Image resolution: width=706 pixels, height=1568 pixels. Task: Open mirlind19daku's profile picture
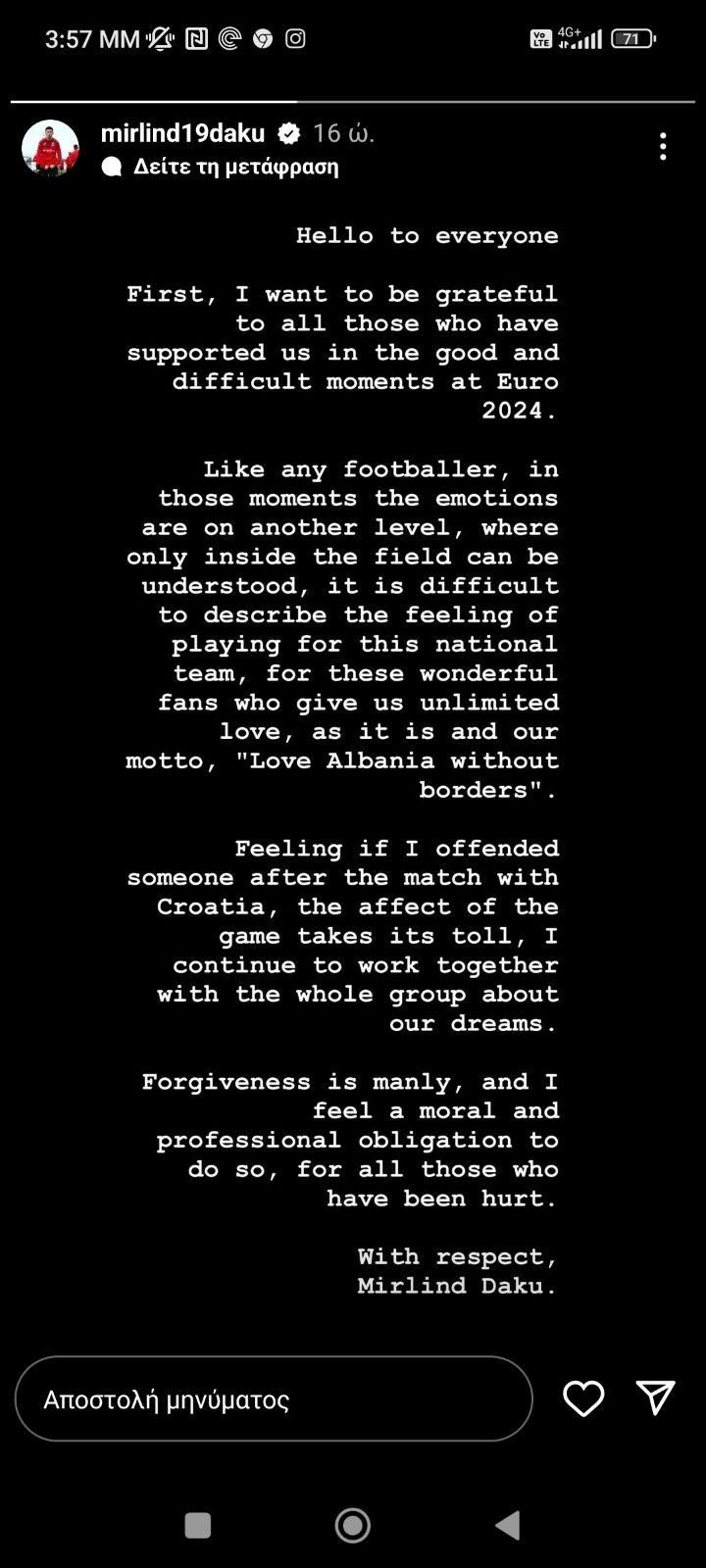point(50,148)
